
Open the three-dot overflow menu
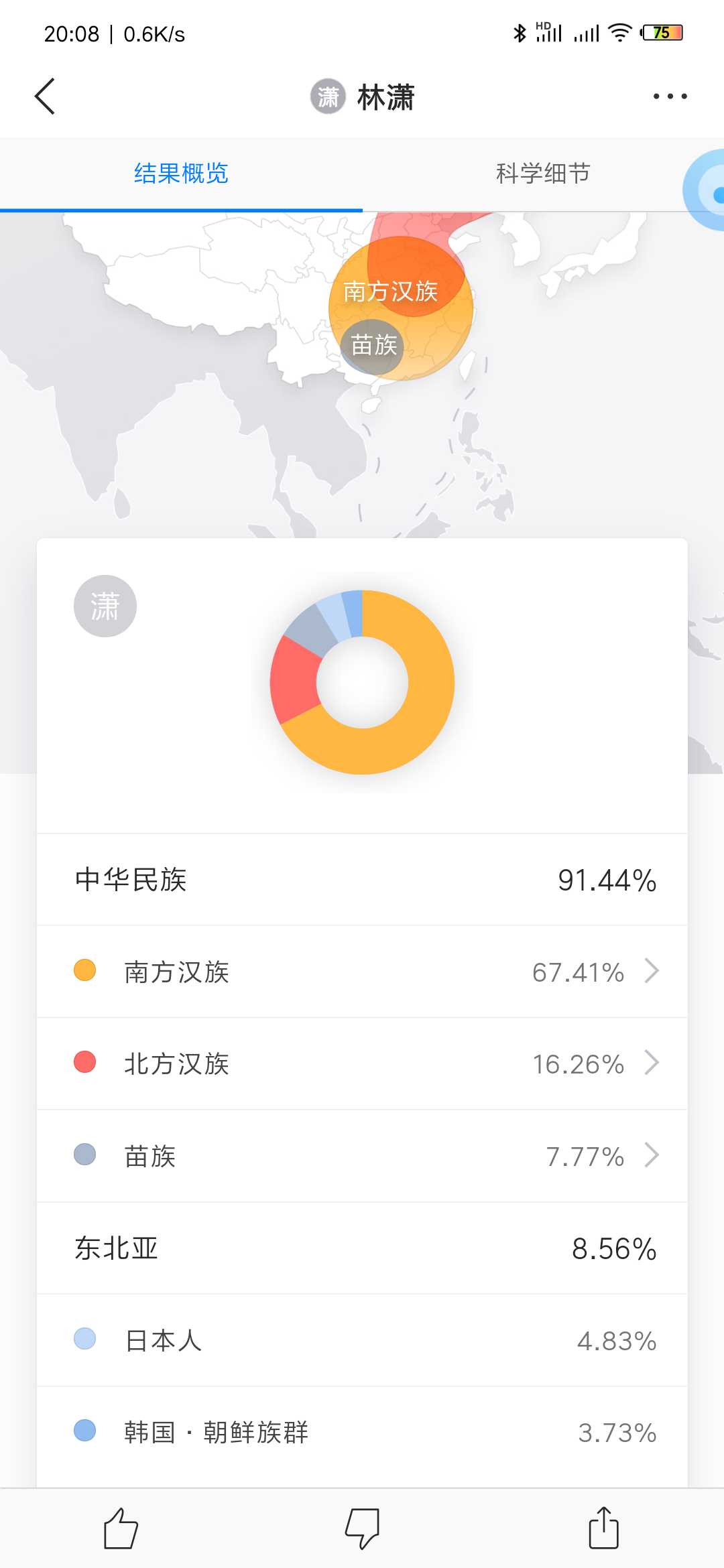pos(670,96)
